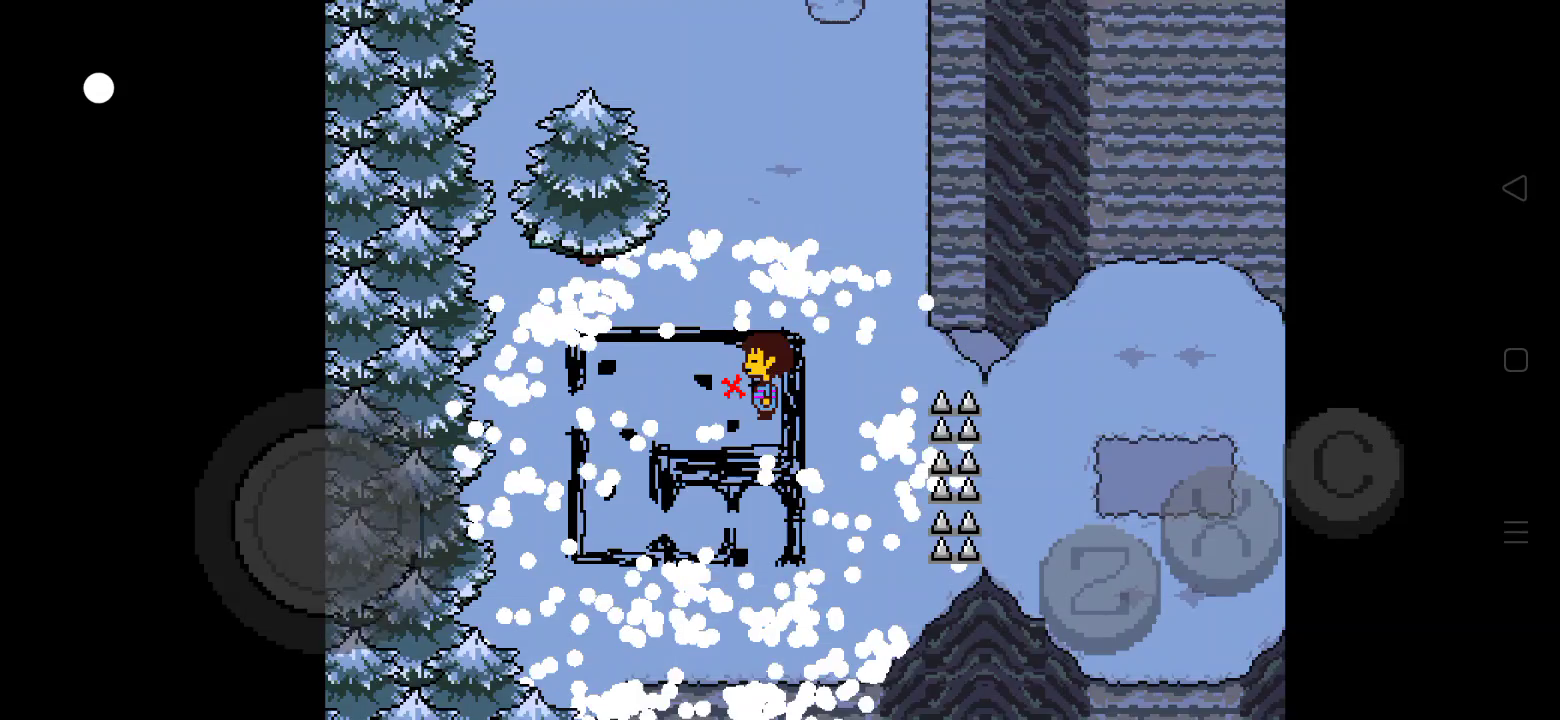Go to the system home screen
Image resolution: width=1560 pixels, height=720 pixels.
[x=1516, y=360]
